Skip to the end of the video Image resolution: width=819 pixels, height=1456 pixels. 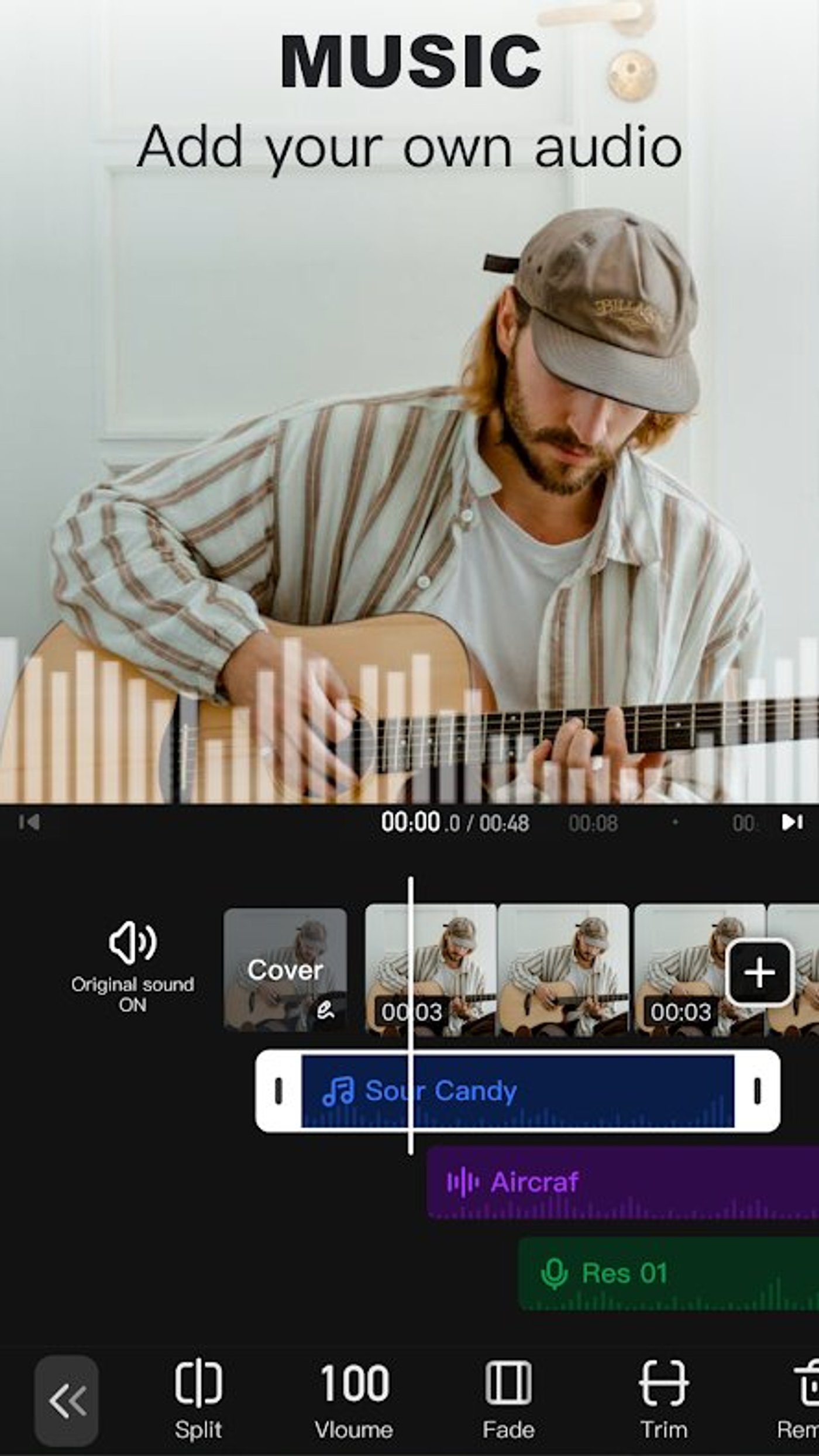pos(793,823)
